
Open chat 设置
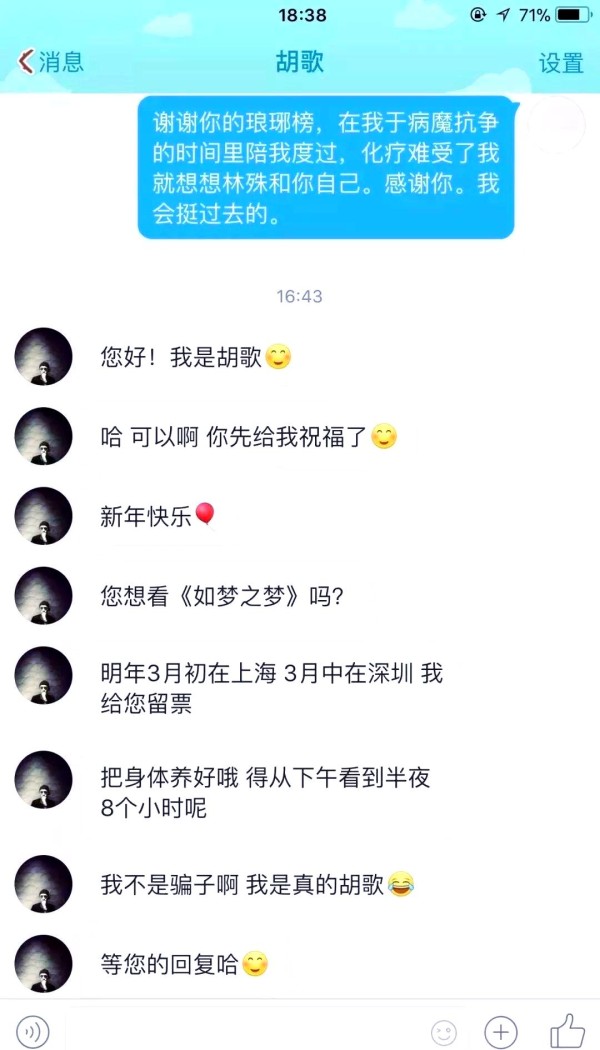coord(560,62)
